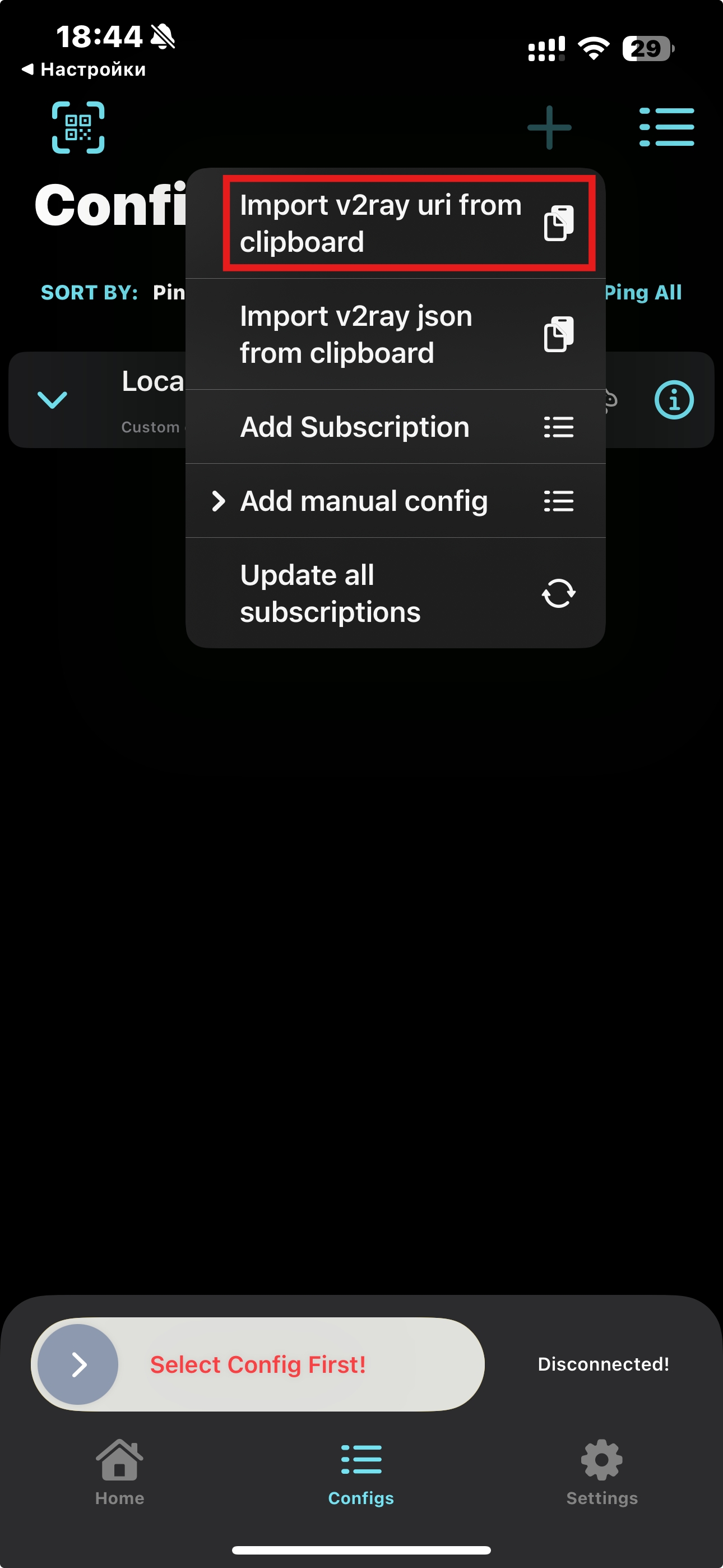The height and width of the screenshot is (1568, 723).
Task: Open the list menu icon at top
Action: pyautogui.click(x=666, y=127)
